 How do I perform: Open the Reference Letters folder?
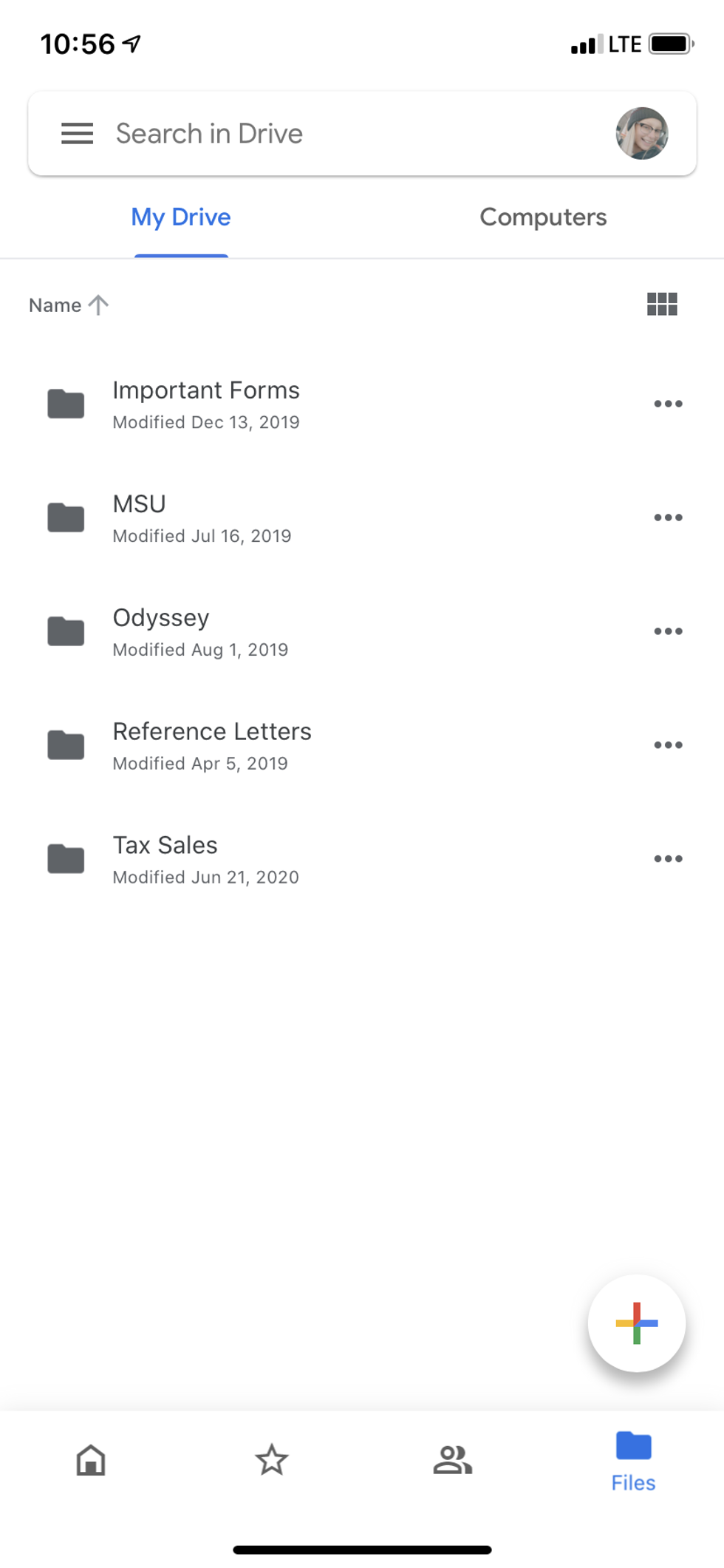pyautogui.click(x=212, y=745)
